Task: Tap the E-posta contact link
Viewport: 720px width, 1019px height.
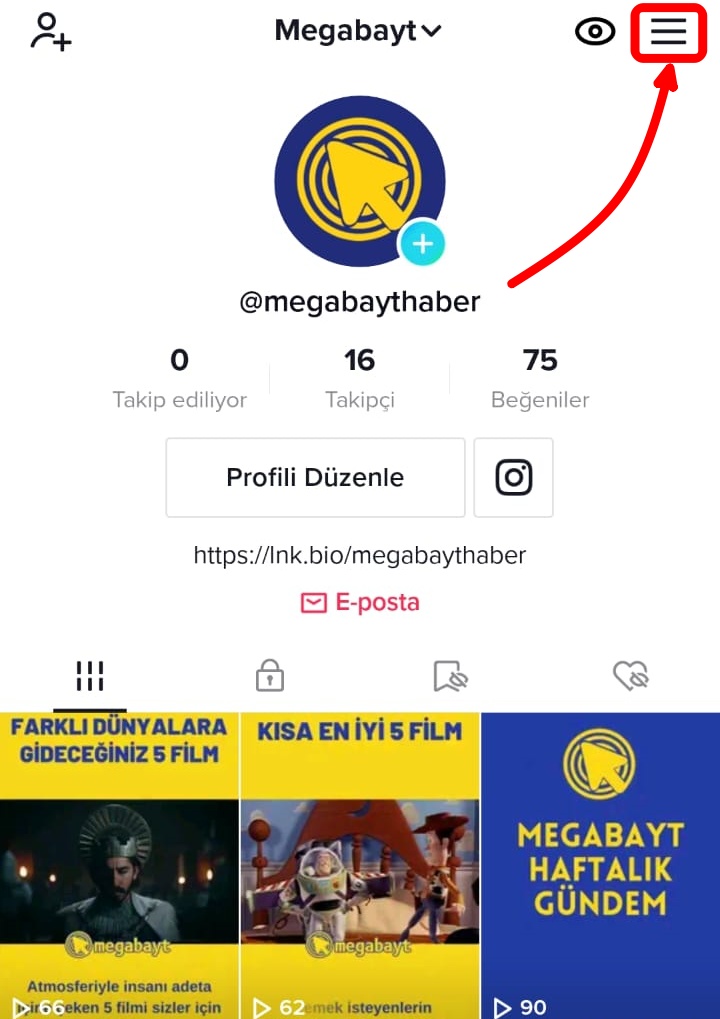Action: pos(360,602)
